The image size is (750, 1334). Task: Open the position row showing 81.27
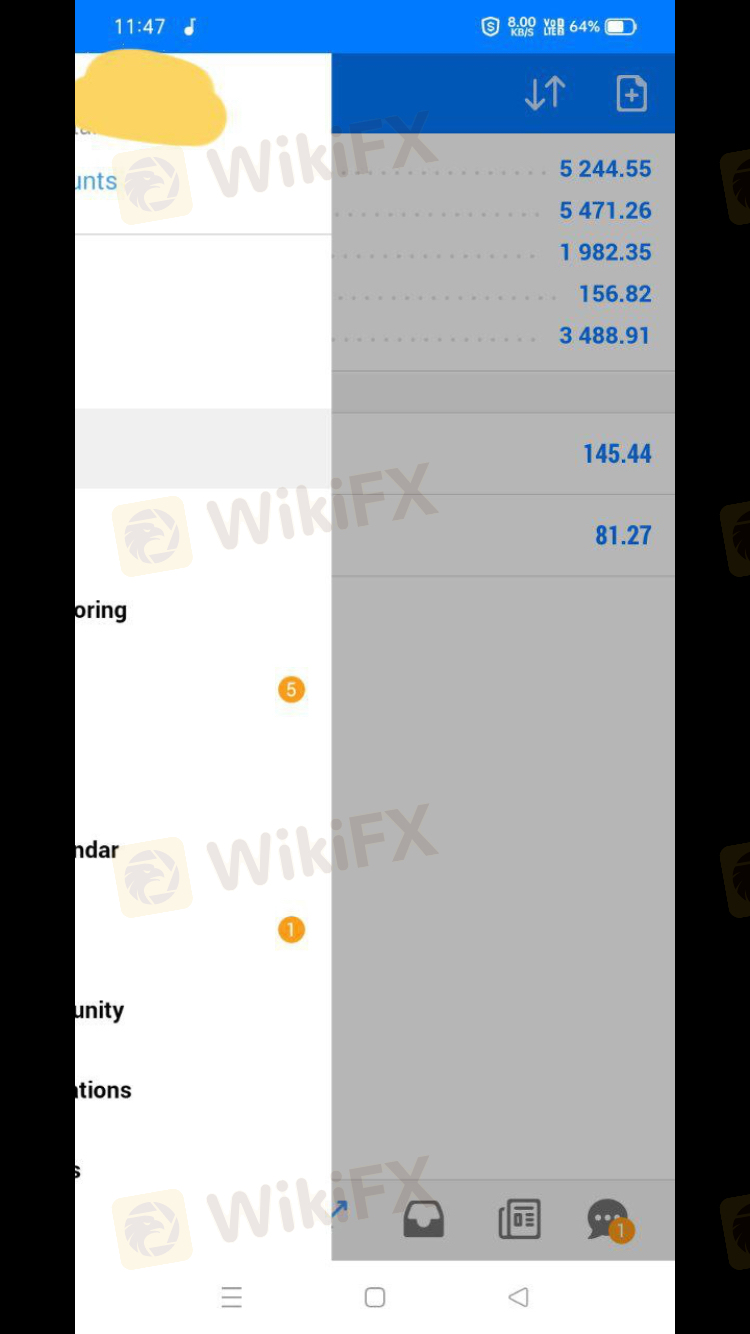point(503,536)
